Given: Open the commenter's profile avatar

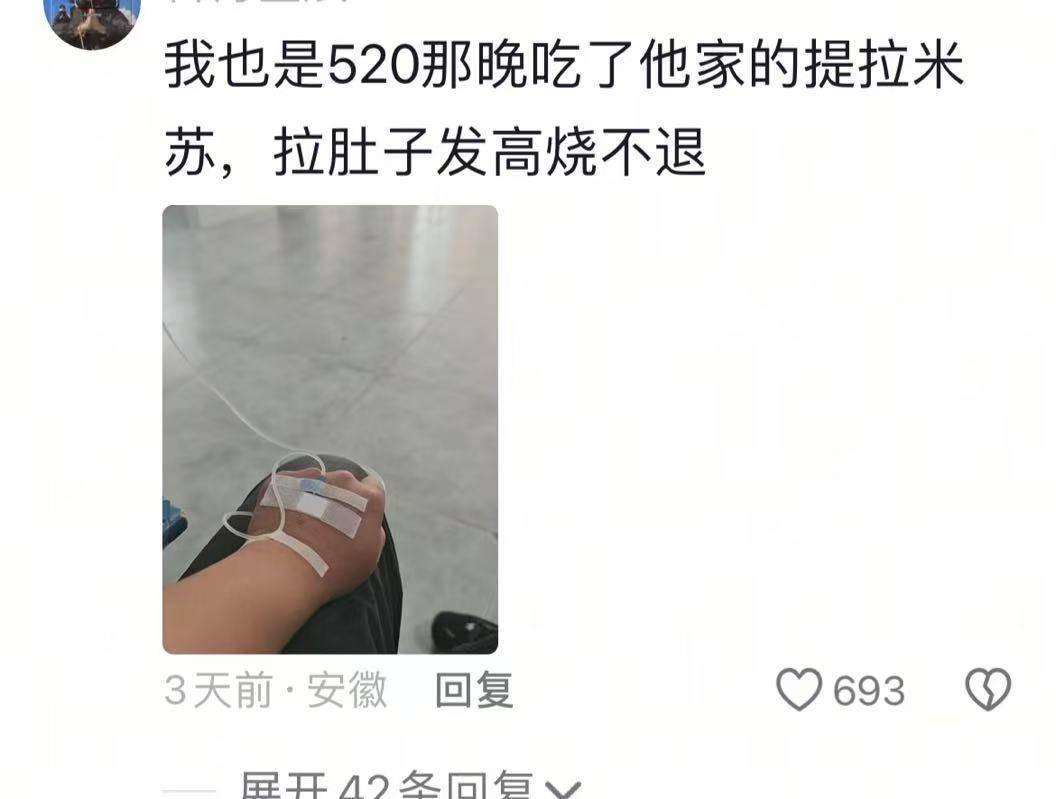Looking at the screenshot, I should pos(92,20).
